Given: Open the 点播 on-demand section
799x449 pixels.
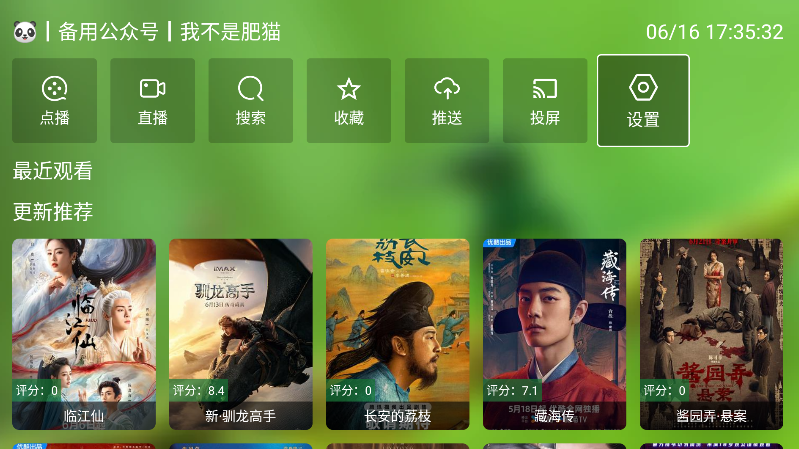Looking at the screenshot, I should (x=54, y=100).
